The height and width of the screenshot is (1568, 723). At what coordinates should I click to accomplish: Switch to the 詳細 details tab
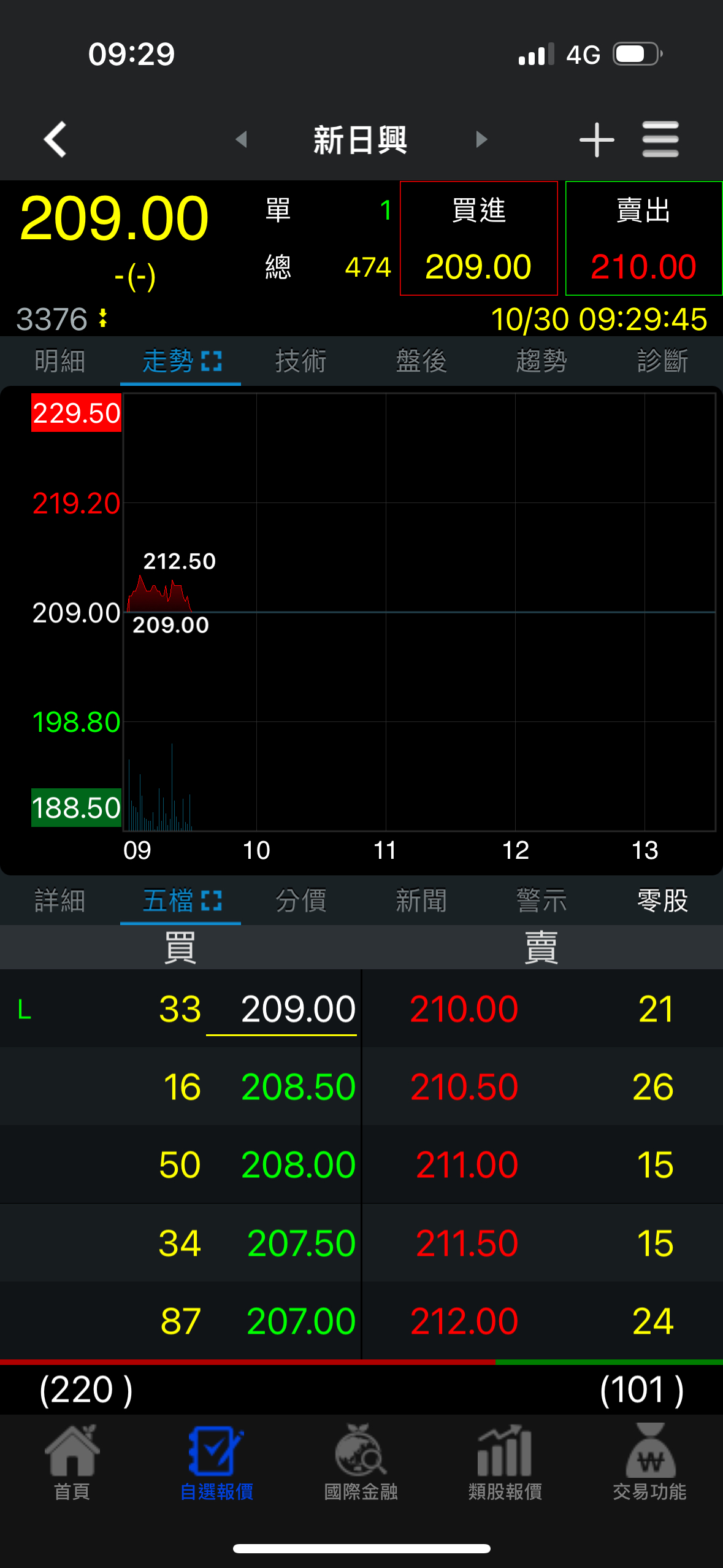pos(59,901)
